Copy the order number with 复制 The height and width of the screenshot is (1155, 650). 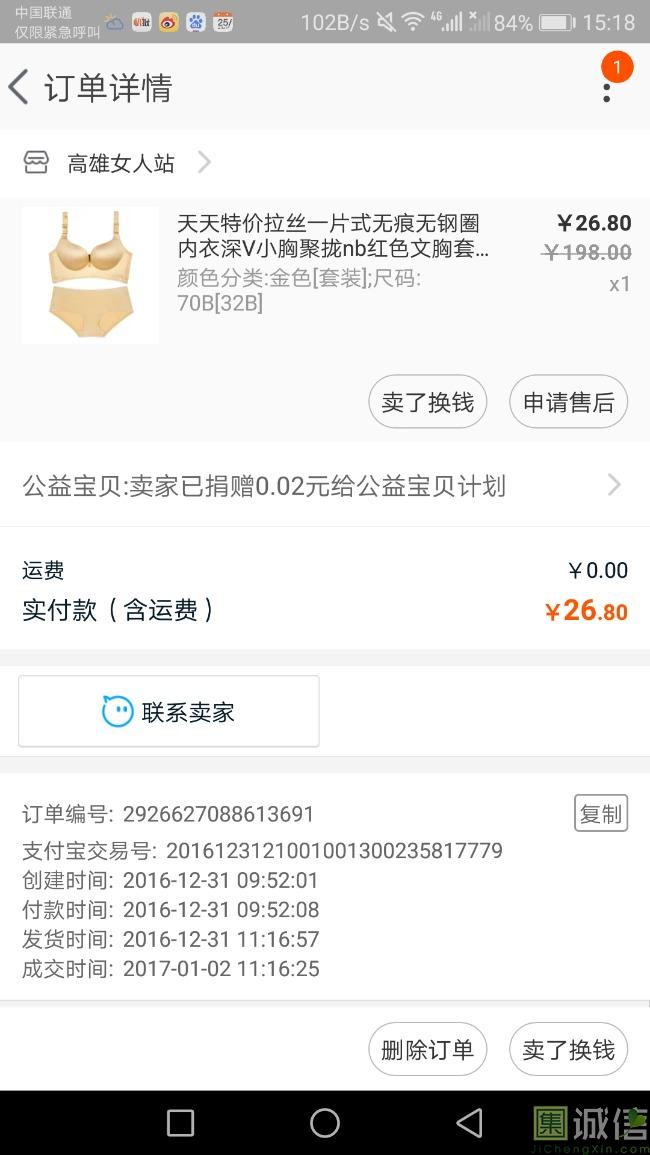pos(600,814)
